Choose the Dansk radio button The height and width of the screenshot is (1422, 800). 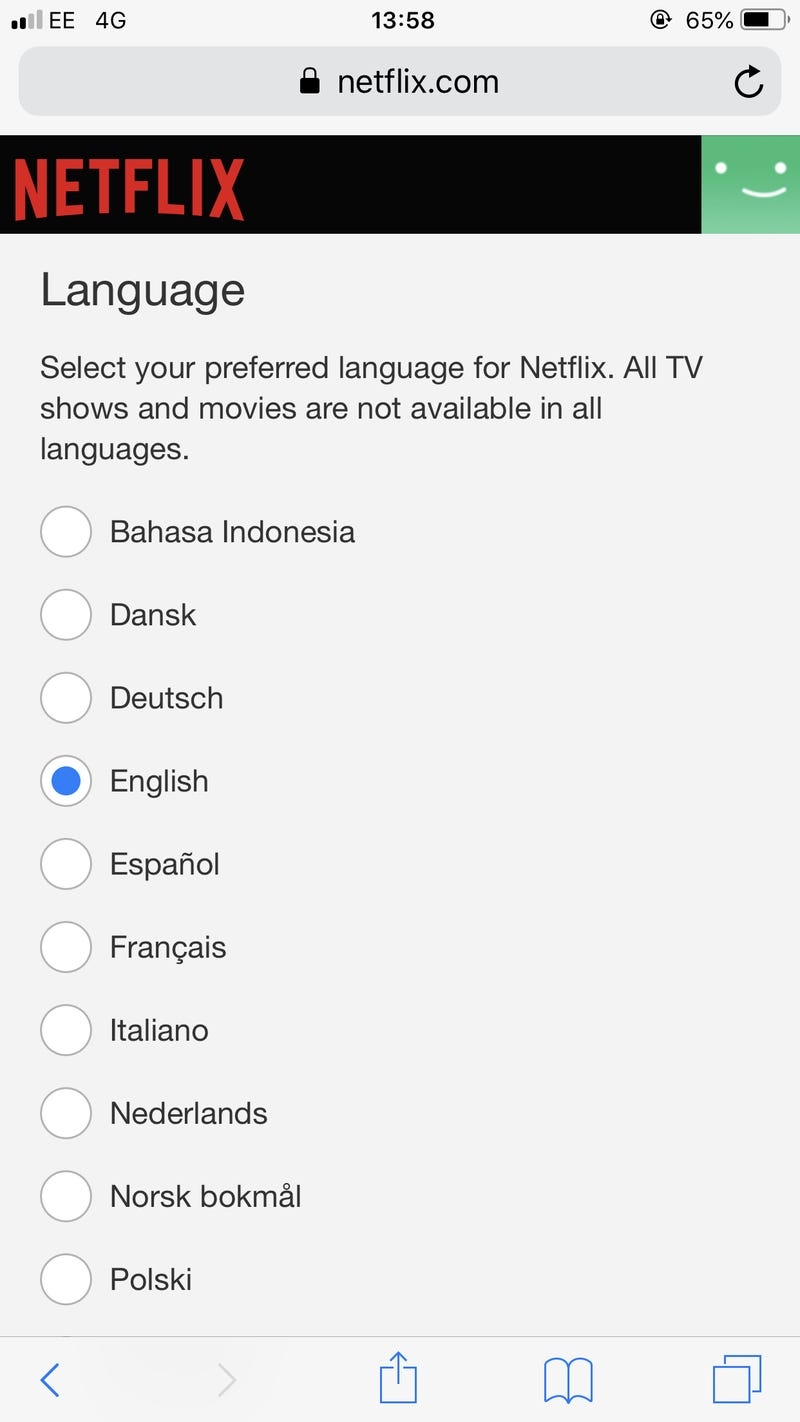[x=66, y=615]
